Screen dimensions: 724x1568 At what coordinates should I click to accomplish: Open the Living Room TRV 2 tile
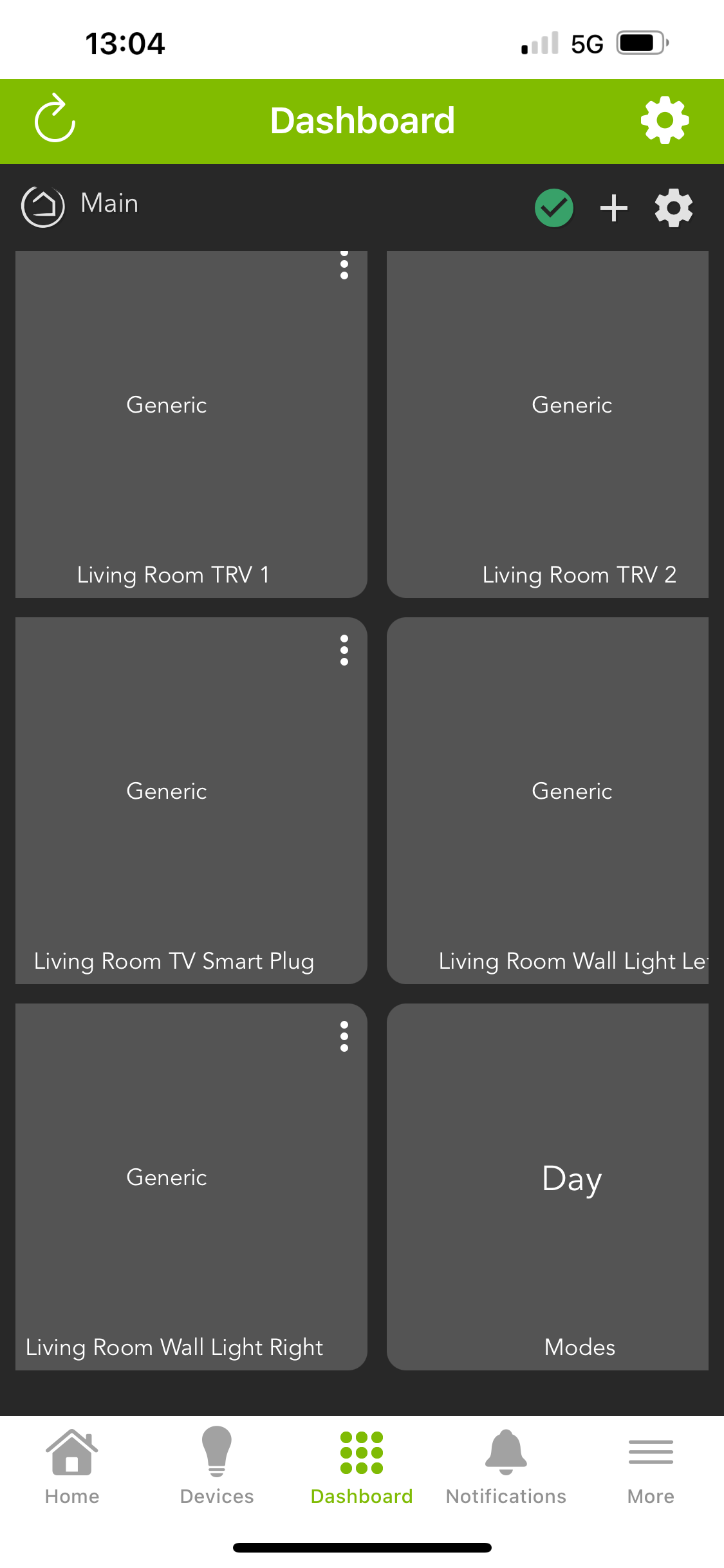tap(548, 424)
